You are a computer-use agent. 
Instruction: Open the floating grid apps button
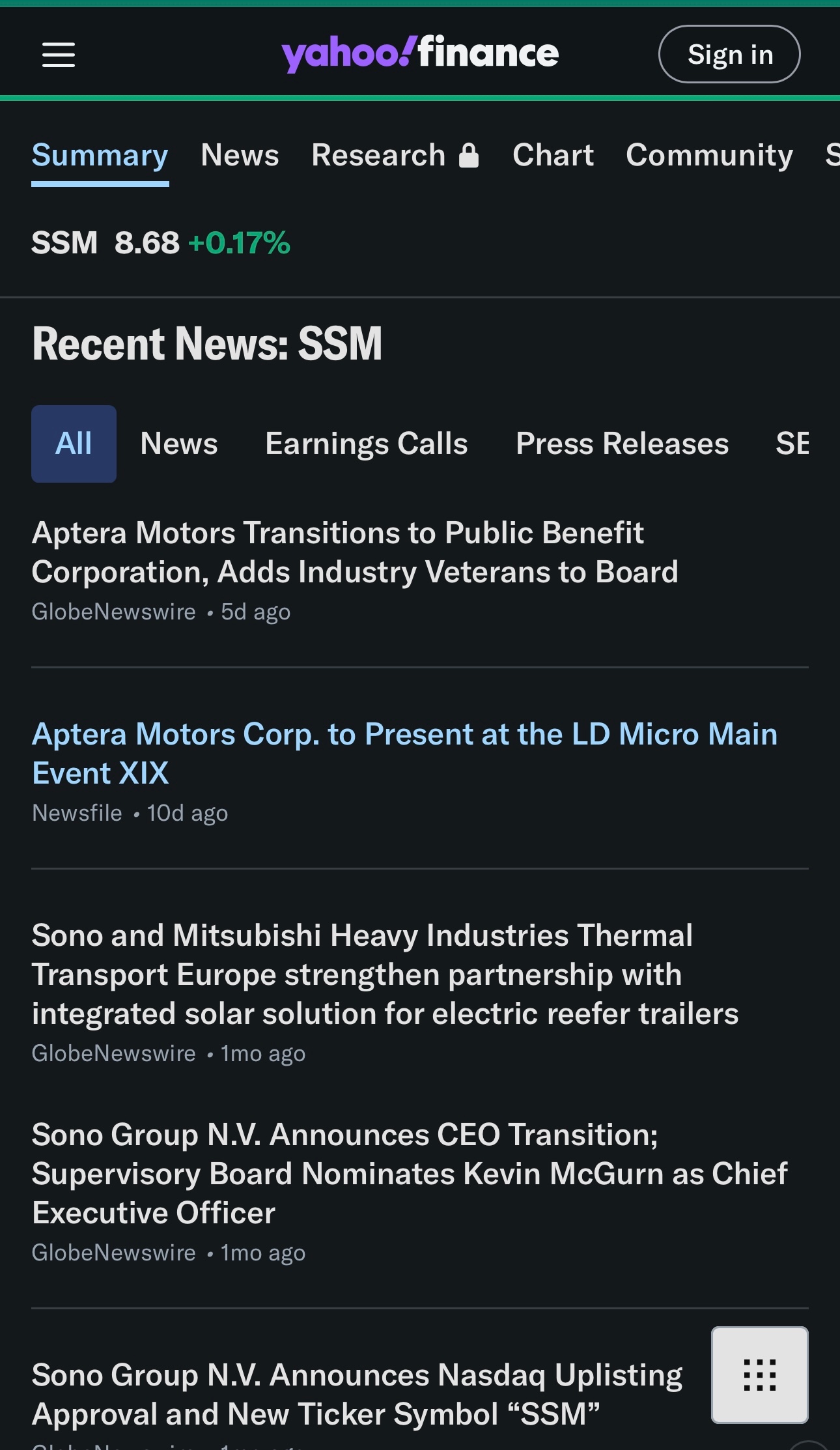759,1375
